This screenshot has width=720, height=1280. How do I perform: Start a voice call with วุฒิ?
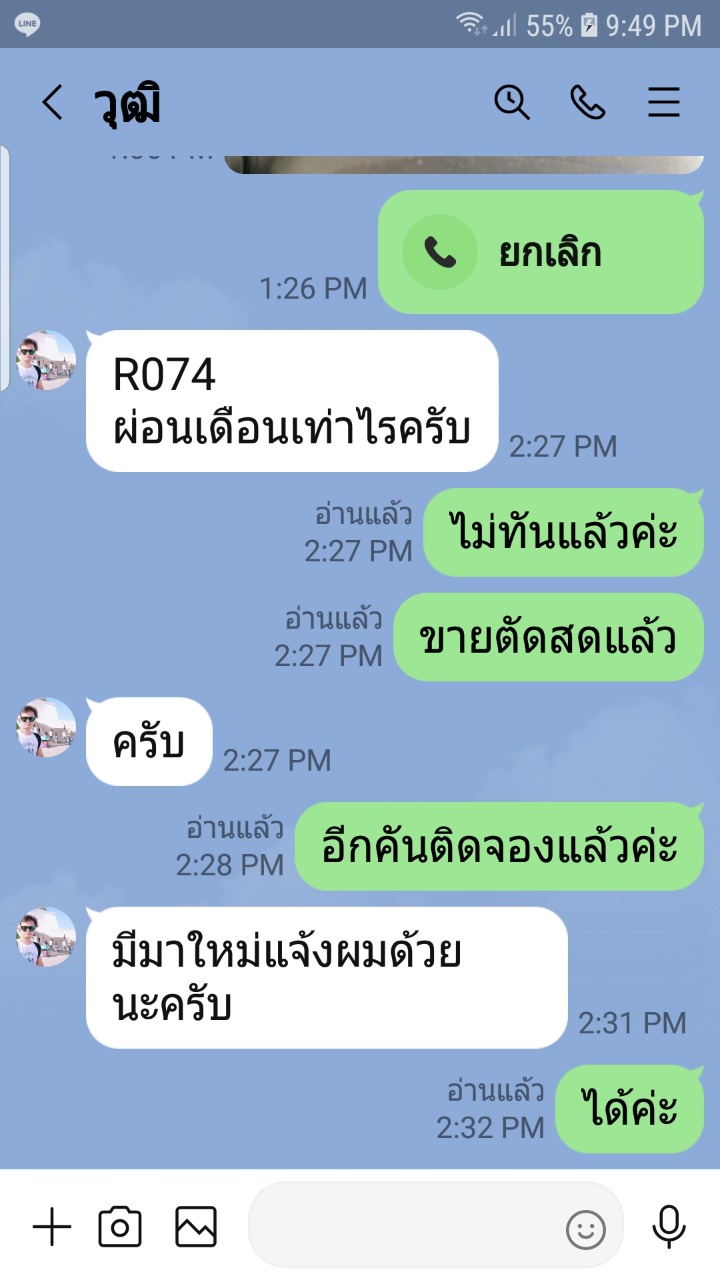click(x=587, y=102)
